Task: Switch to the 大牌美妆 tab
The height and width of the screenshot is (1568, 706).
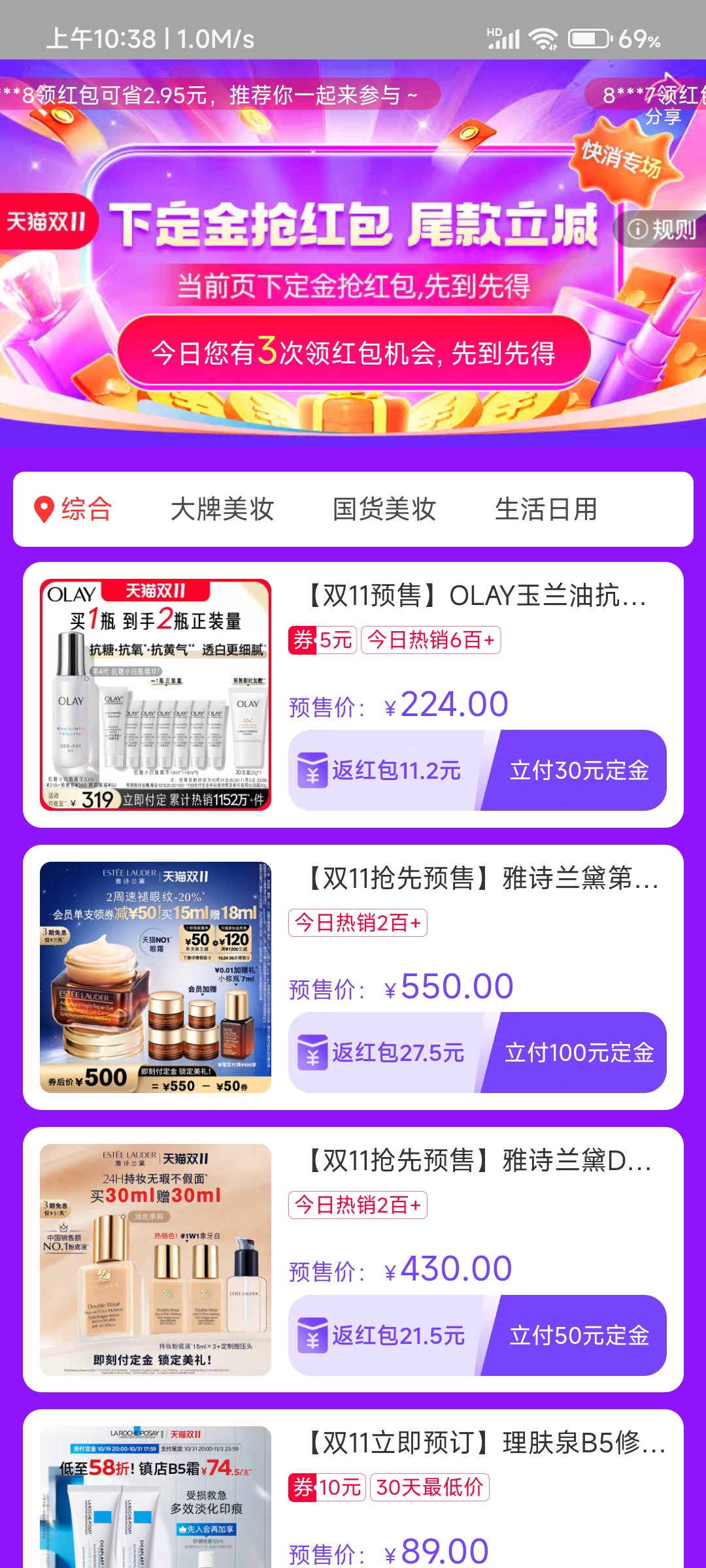Action: tap(222, 509)
